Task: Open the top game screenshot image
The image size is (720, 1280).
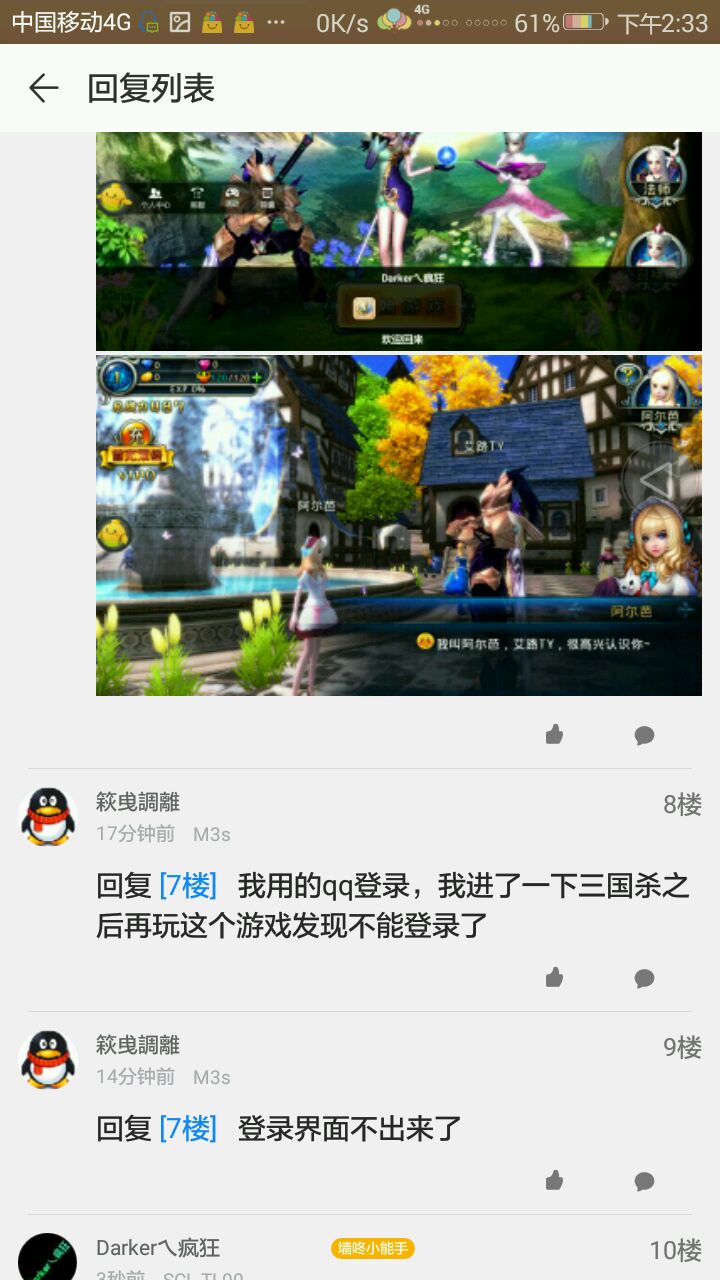Action: click(398, 240)
